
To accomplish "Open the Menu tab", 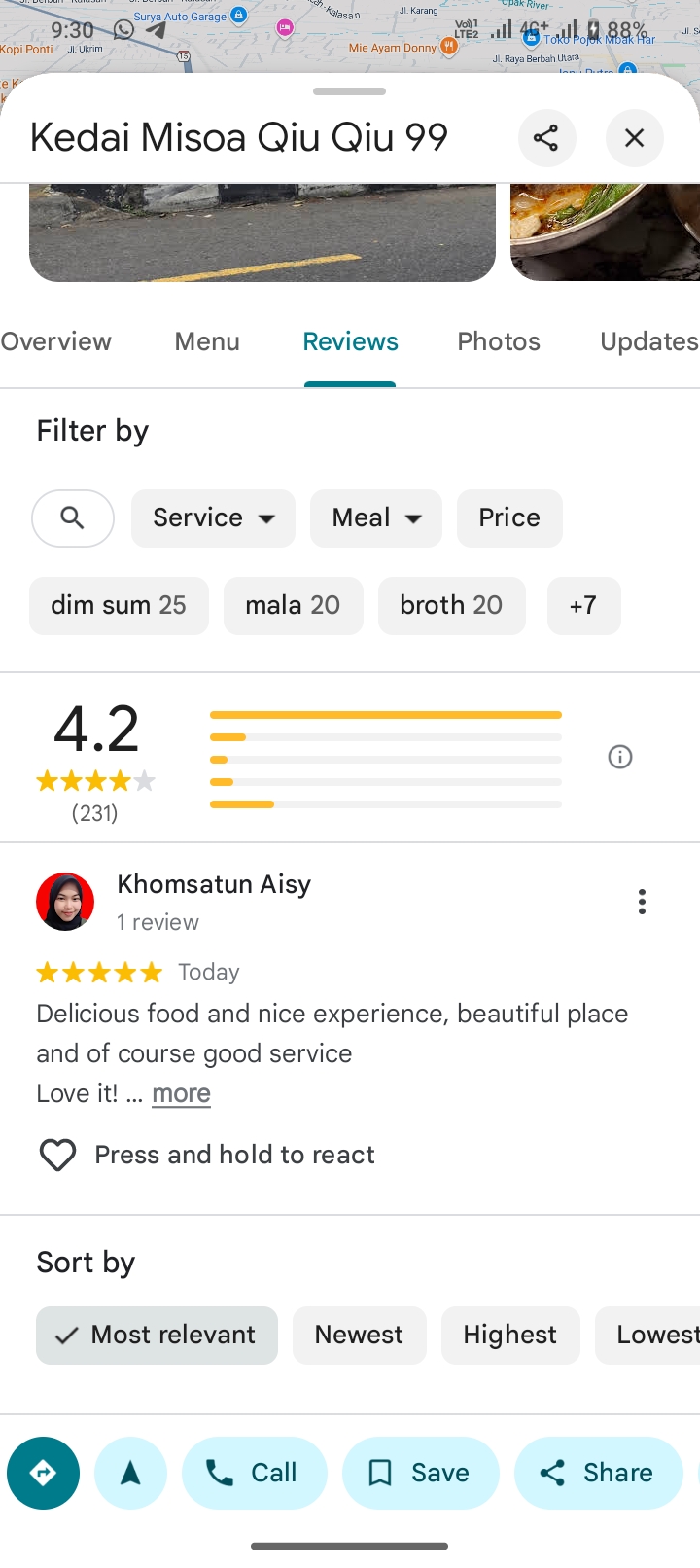I will (207, 341).
